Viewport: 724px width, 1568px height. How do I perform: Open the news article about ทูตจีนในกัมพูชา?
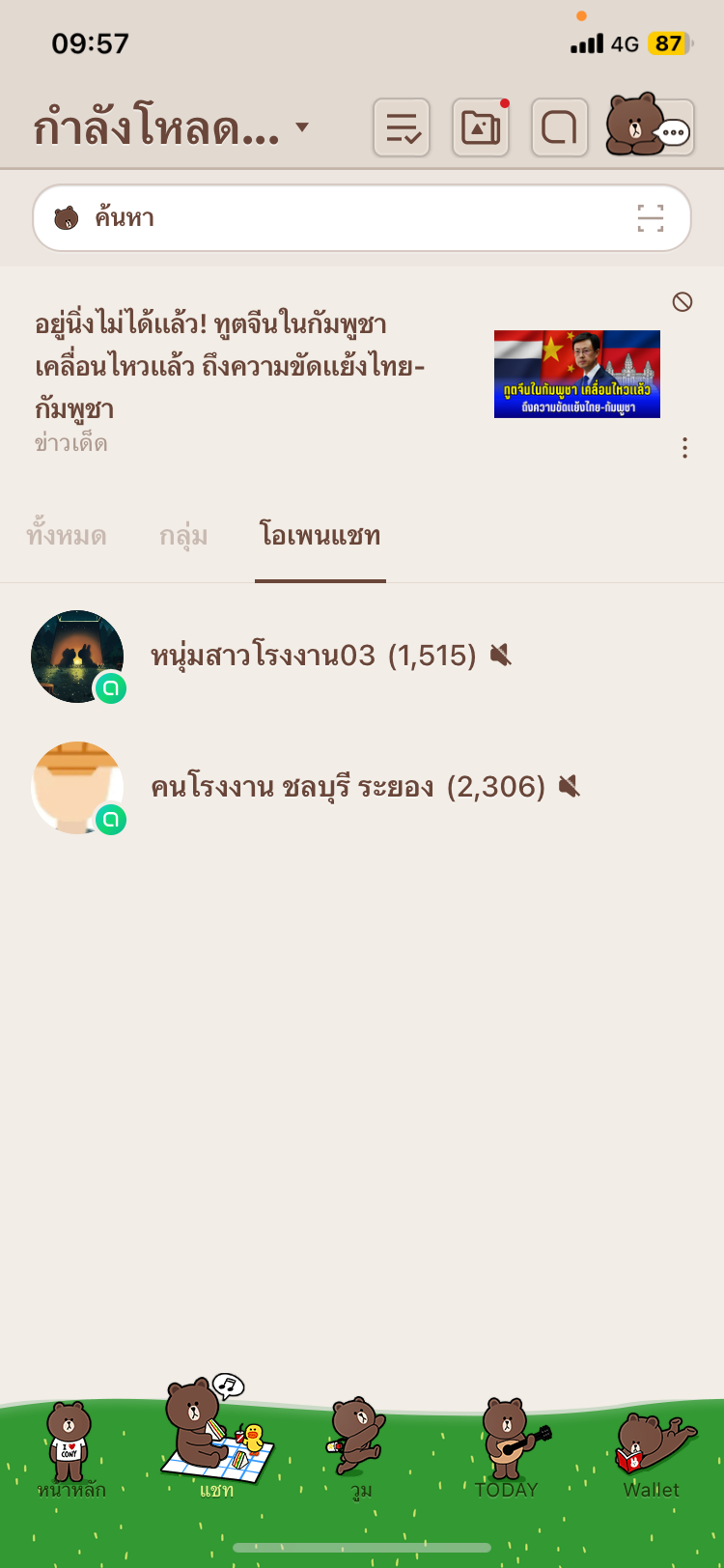pyautogui.click(x=230, y=366)
